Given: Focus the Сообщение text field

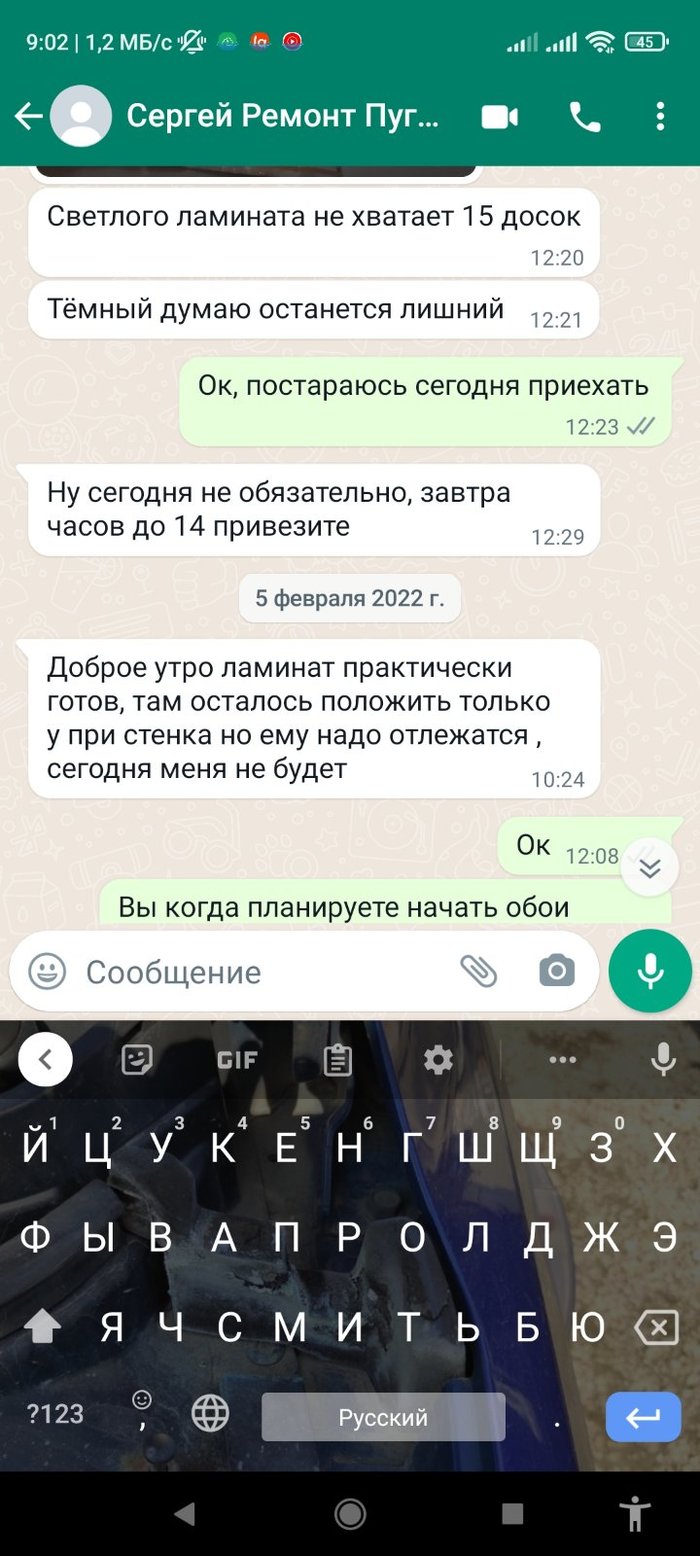Looking at the screenshot, I should point(260,971).
